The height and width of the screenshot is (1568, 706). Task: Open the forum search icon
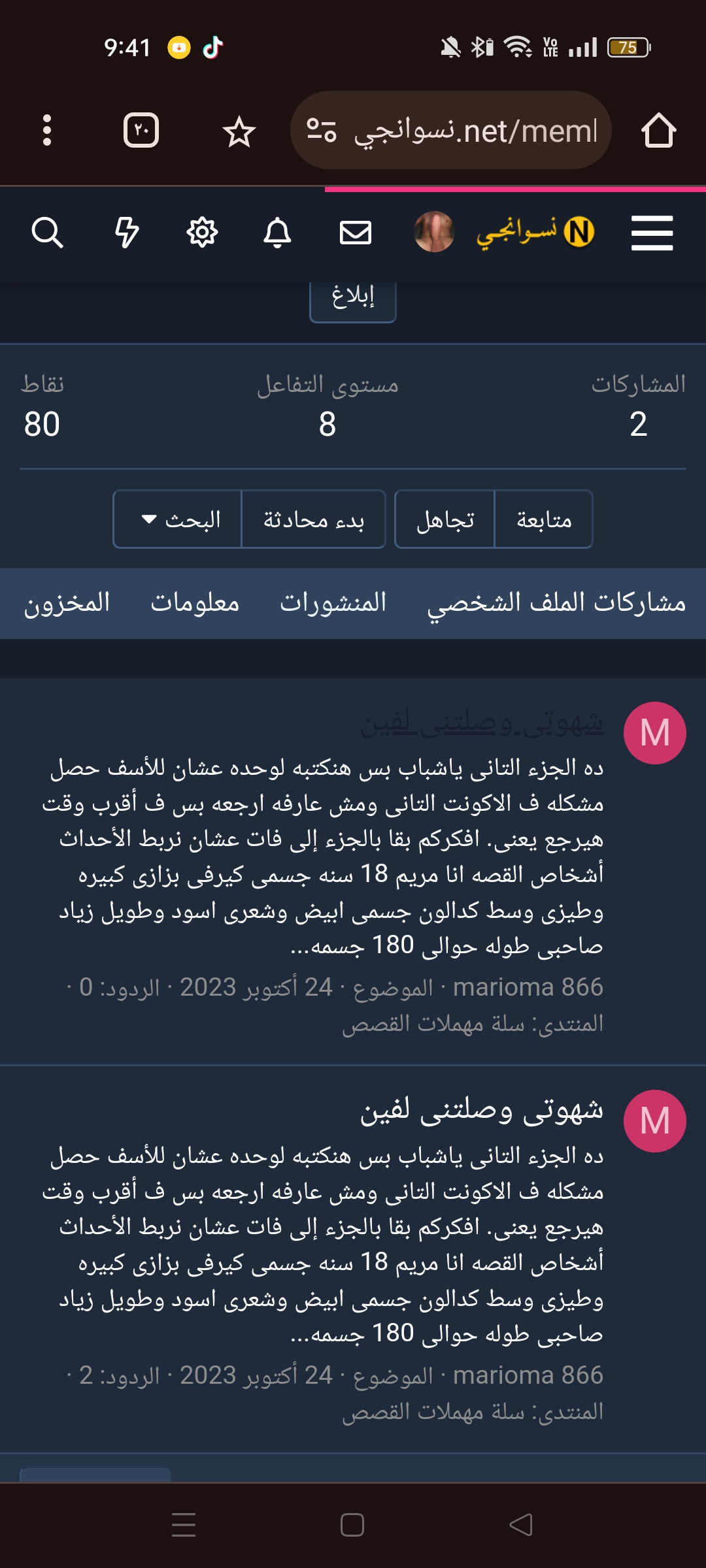47,233
